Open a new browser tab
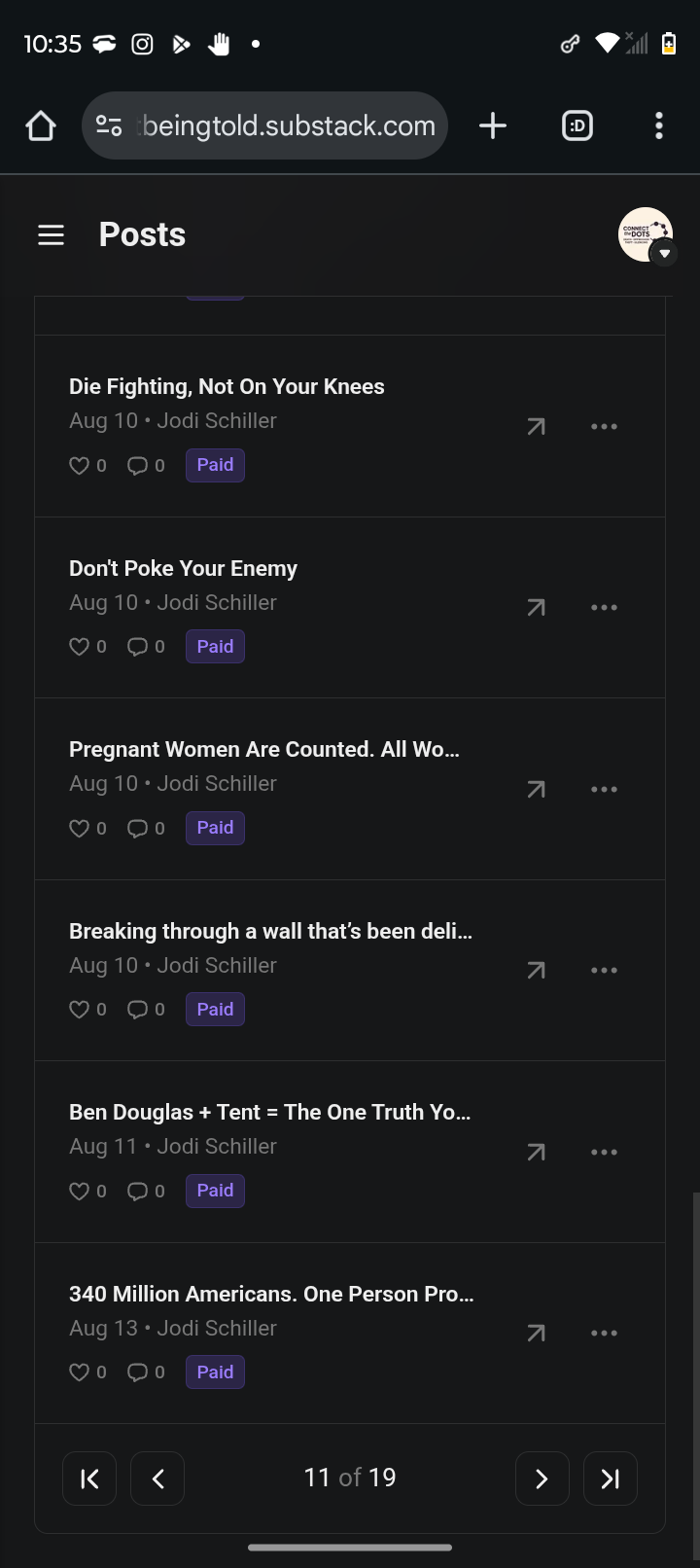Viewport: 700px width, 1568px height. point(492,125)
